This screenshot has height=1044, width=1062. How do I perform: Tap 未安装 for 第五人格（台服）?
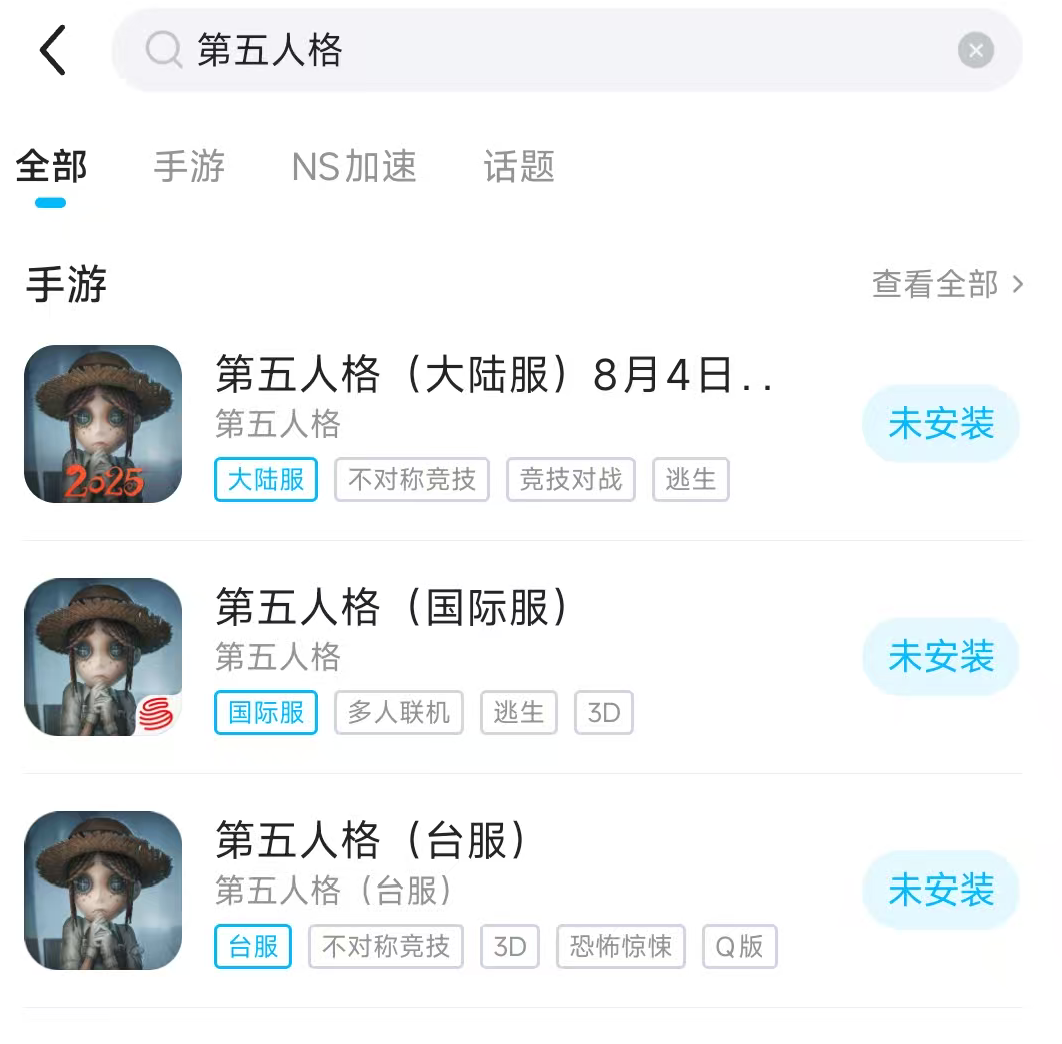(940, 890)
